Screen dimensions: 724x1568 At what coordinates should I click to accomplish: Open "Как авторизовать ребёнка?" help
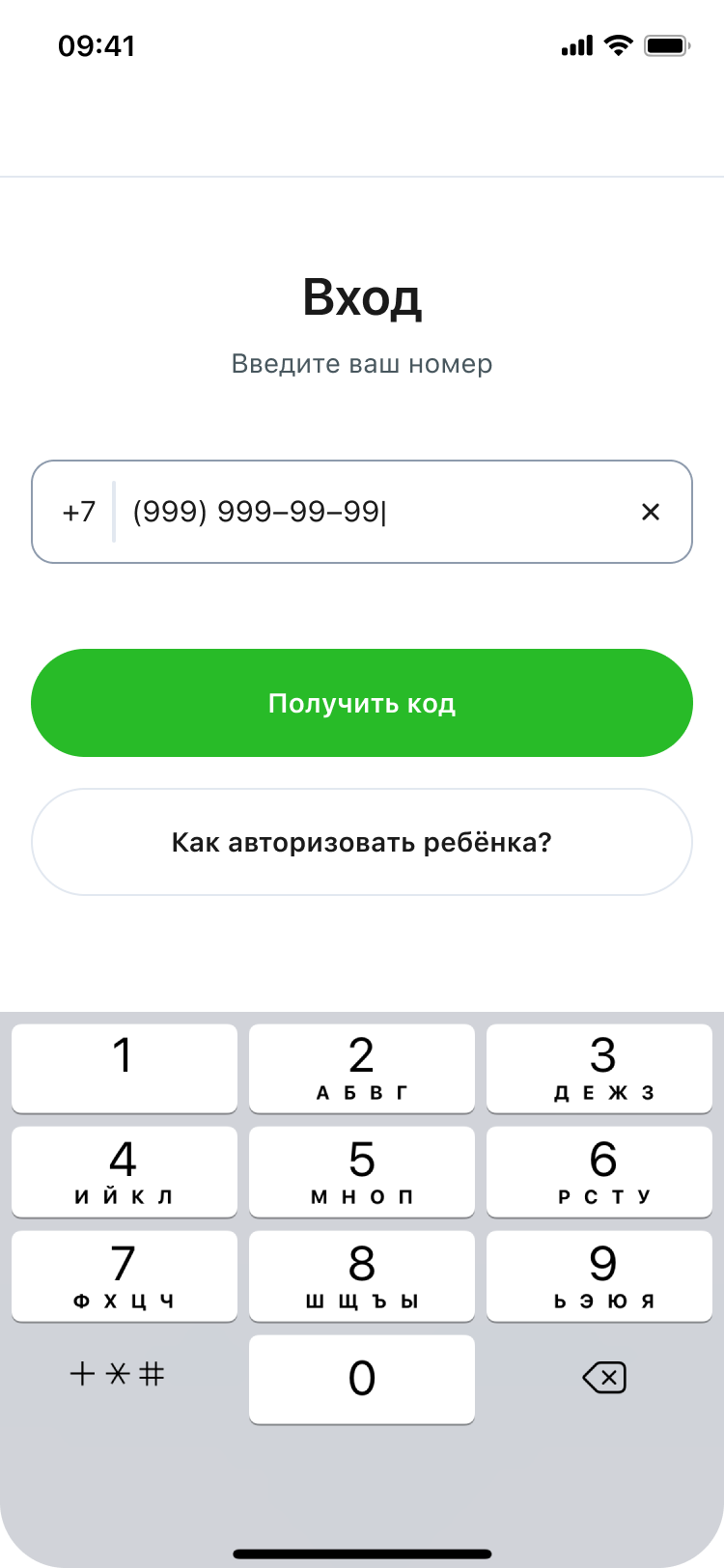[x=362, y=842]
